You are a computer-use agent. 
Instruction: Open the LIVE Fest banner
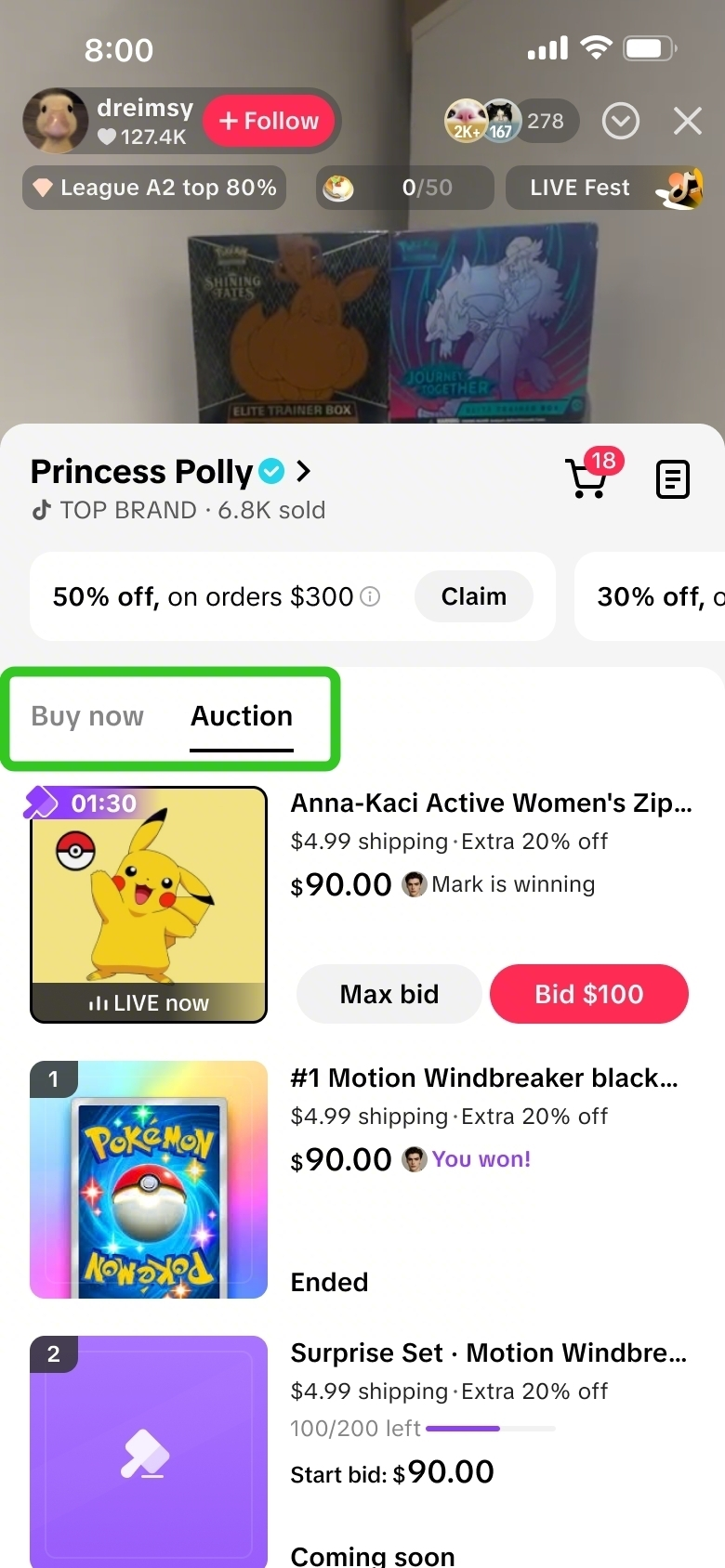604,188
